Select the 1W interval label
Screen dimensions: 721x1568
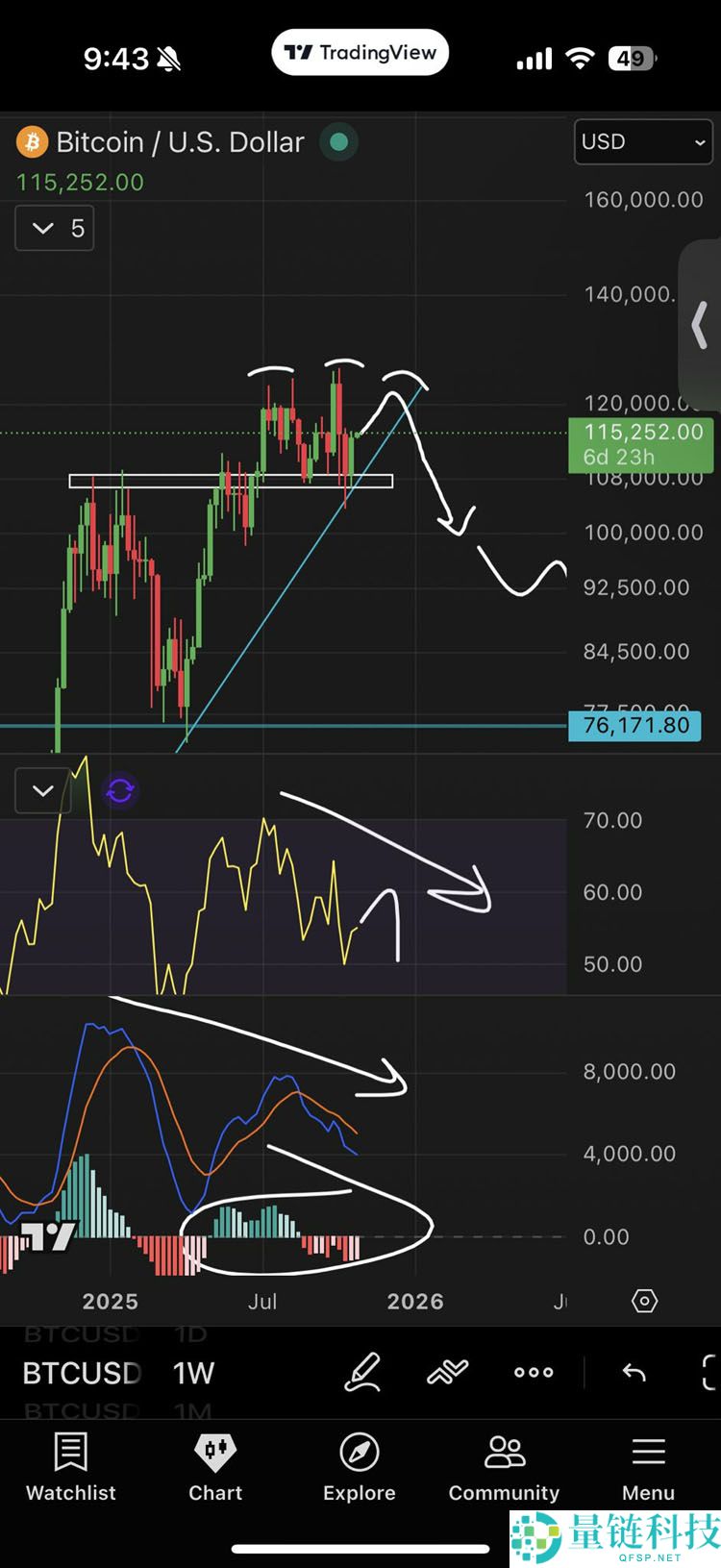click(193, 1373)
